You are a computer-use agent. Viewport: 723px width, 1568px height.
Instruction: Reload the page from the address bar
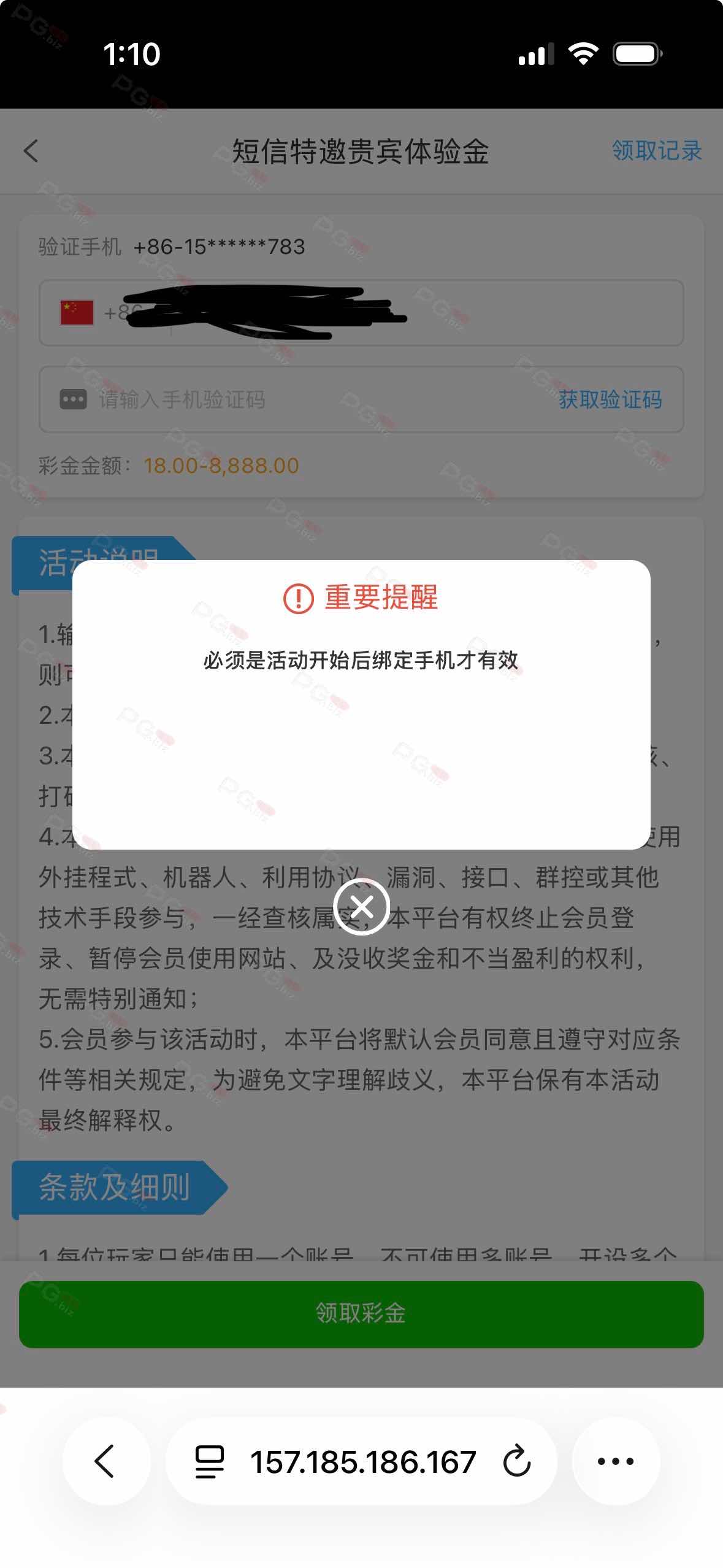[x=516, y=1461]
